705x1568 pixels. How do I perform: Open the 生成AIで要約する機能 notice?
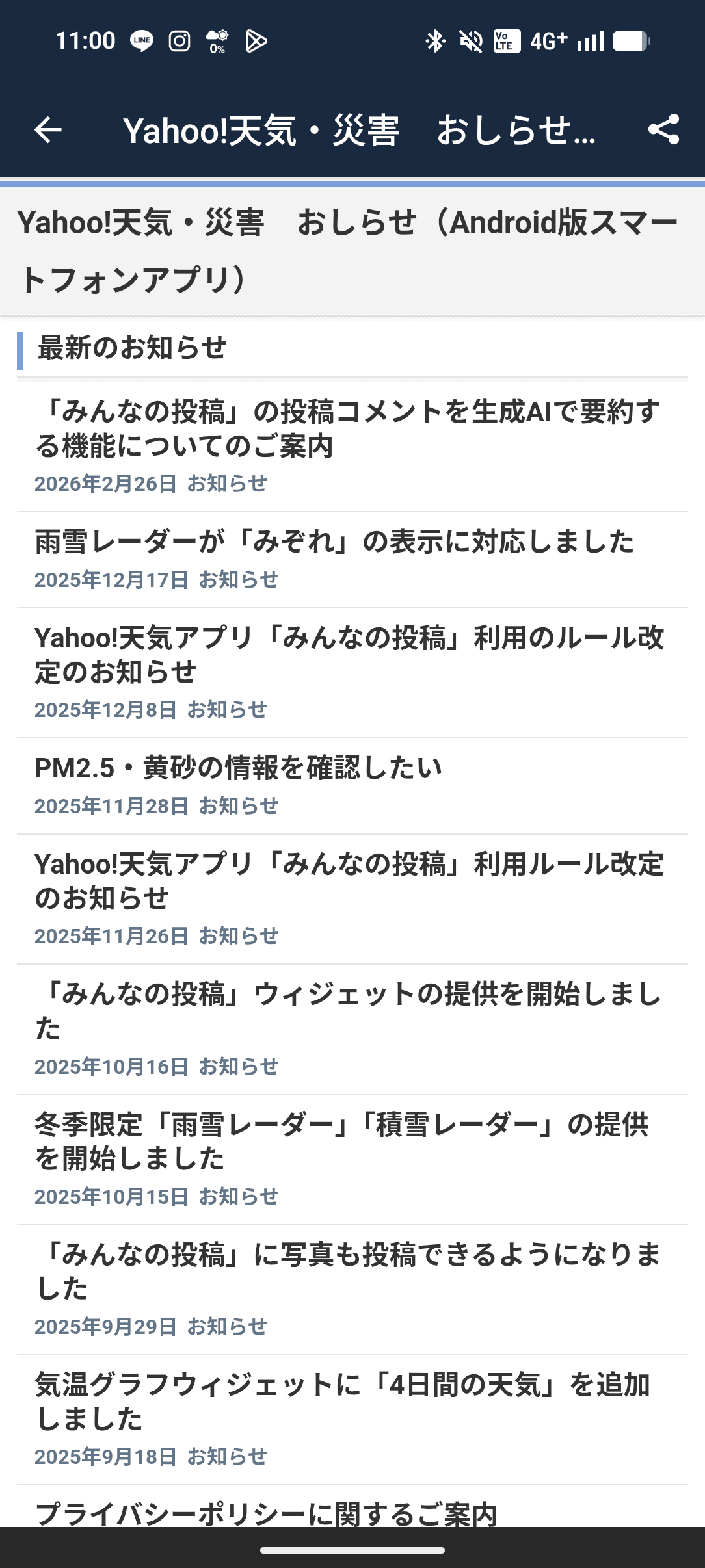coord(347,428)
